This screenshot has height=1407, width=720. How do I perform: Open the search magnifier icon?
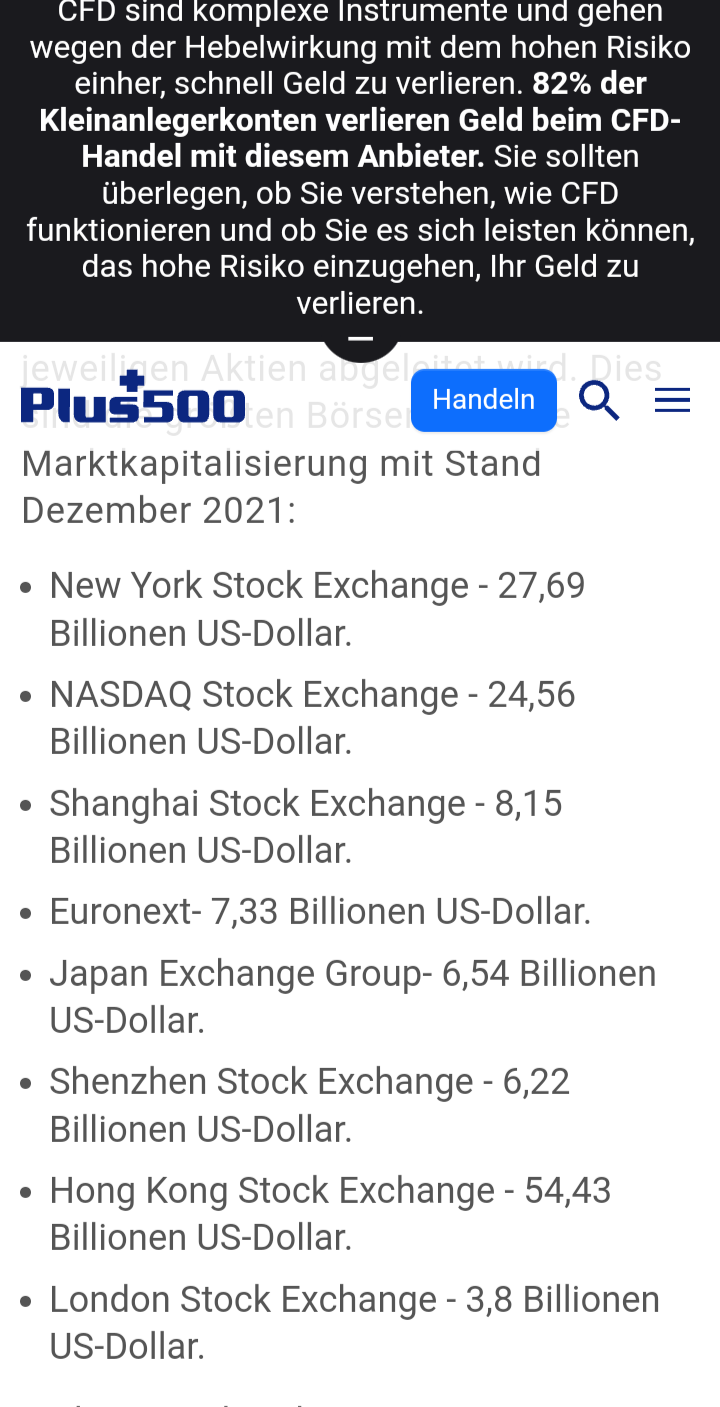[599, 401]
